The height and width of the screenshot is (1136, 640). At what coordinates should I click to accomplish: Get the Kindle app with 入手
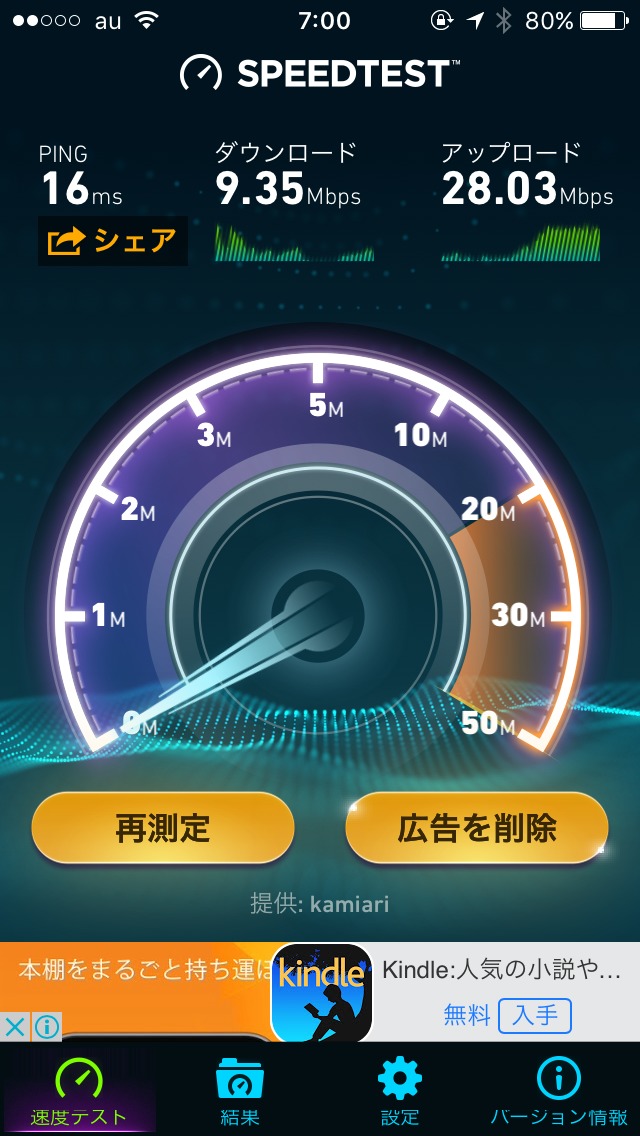[x=534, y=1016]
